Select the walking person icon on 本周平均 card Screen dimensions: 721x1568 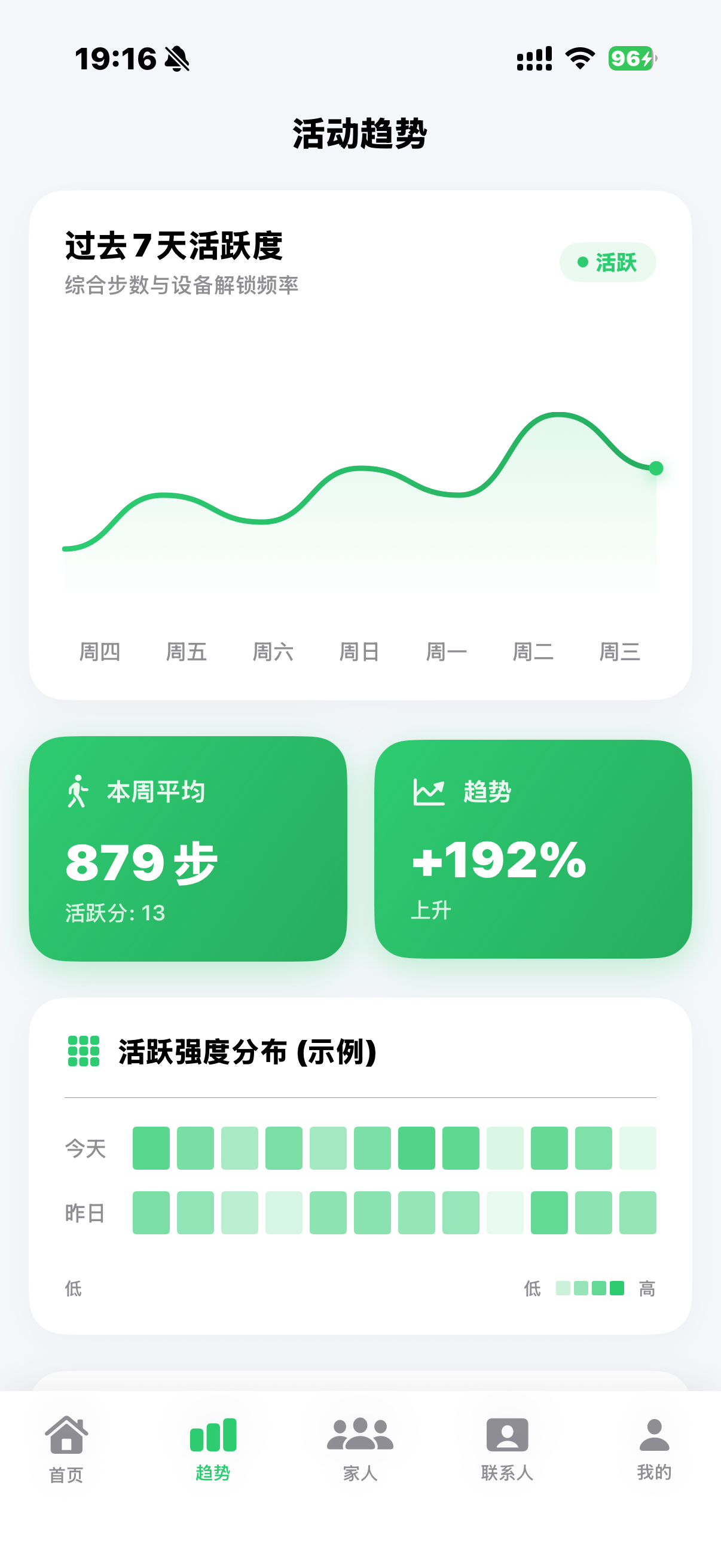coord(78,791)
